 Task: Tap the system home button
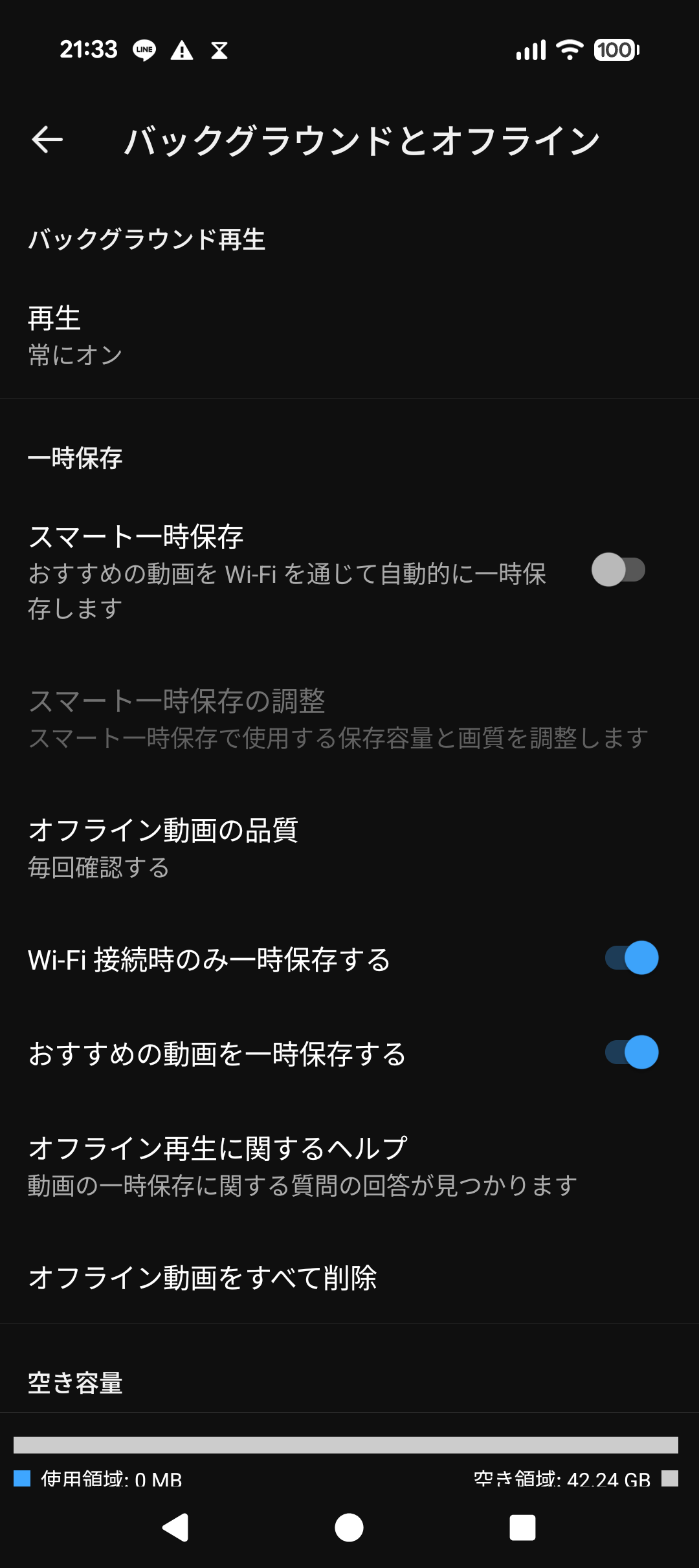tap(349, 1527)
